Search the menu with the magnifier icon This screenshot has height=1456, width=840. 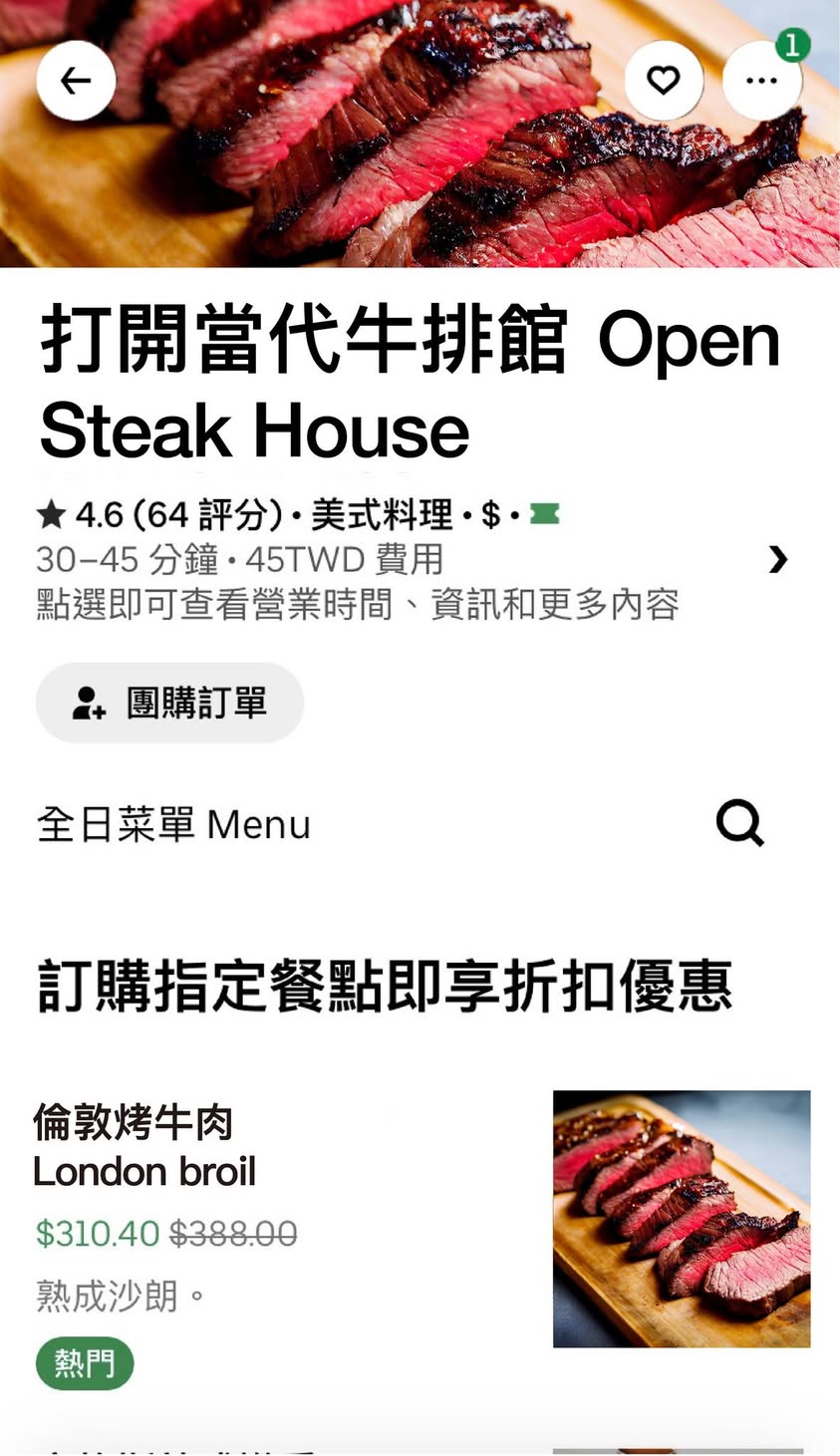coord(739,824)
